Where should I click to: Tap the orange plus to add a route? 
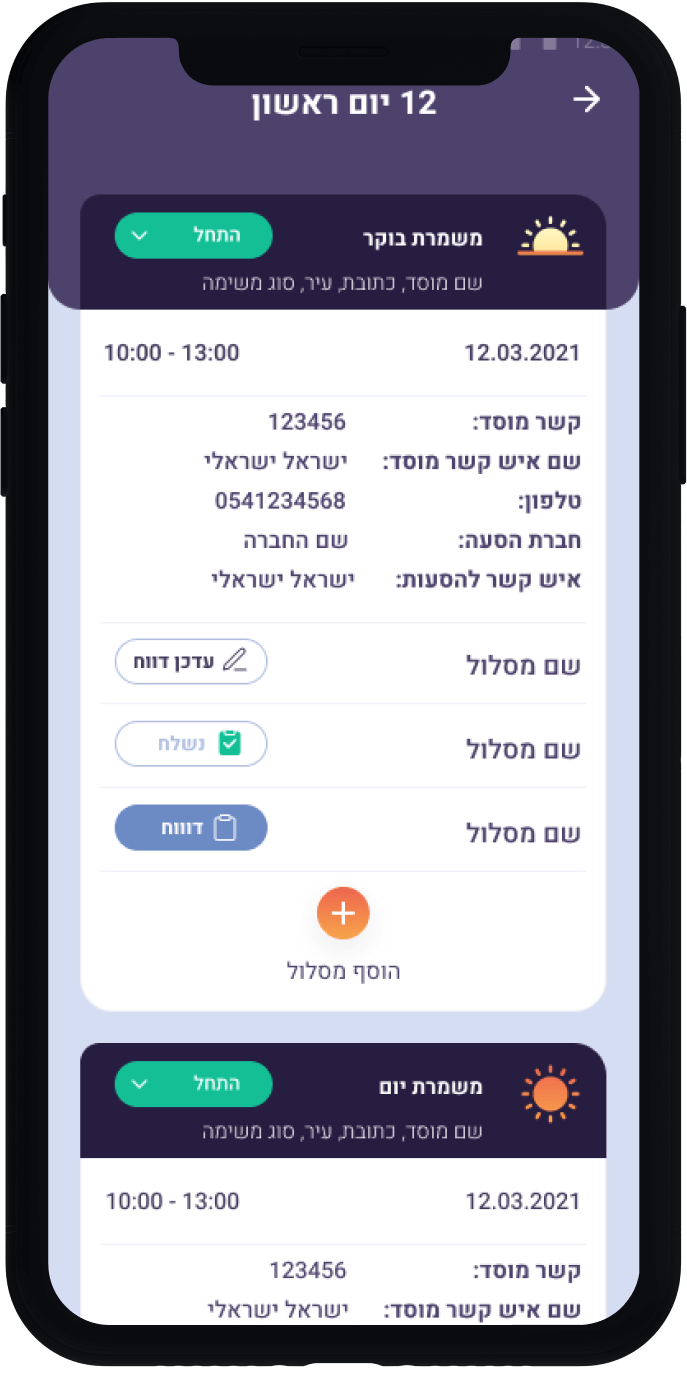[x=343, y=913]
